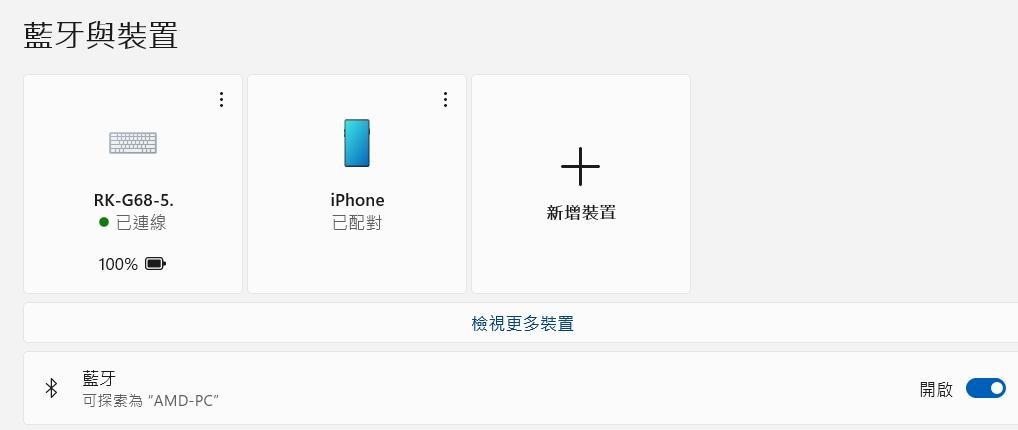Tap the 新增裝置 add device tile
The image size is (1018, 430).
coord(580,184)
